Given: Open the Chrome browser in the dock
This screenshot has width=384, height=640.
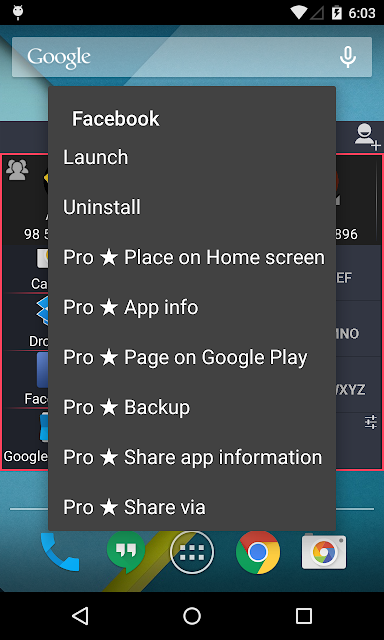Looking at the screenshot, I should click(258, 552).
